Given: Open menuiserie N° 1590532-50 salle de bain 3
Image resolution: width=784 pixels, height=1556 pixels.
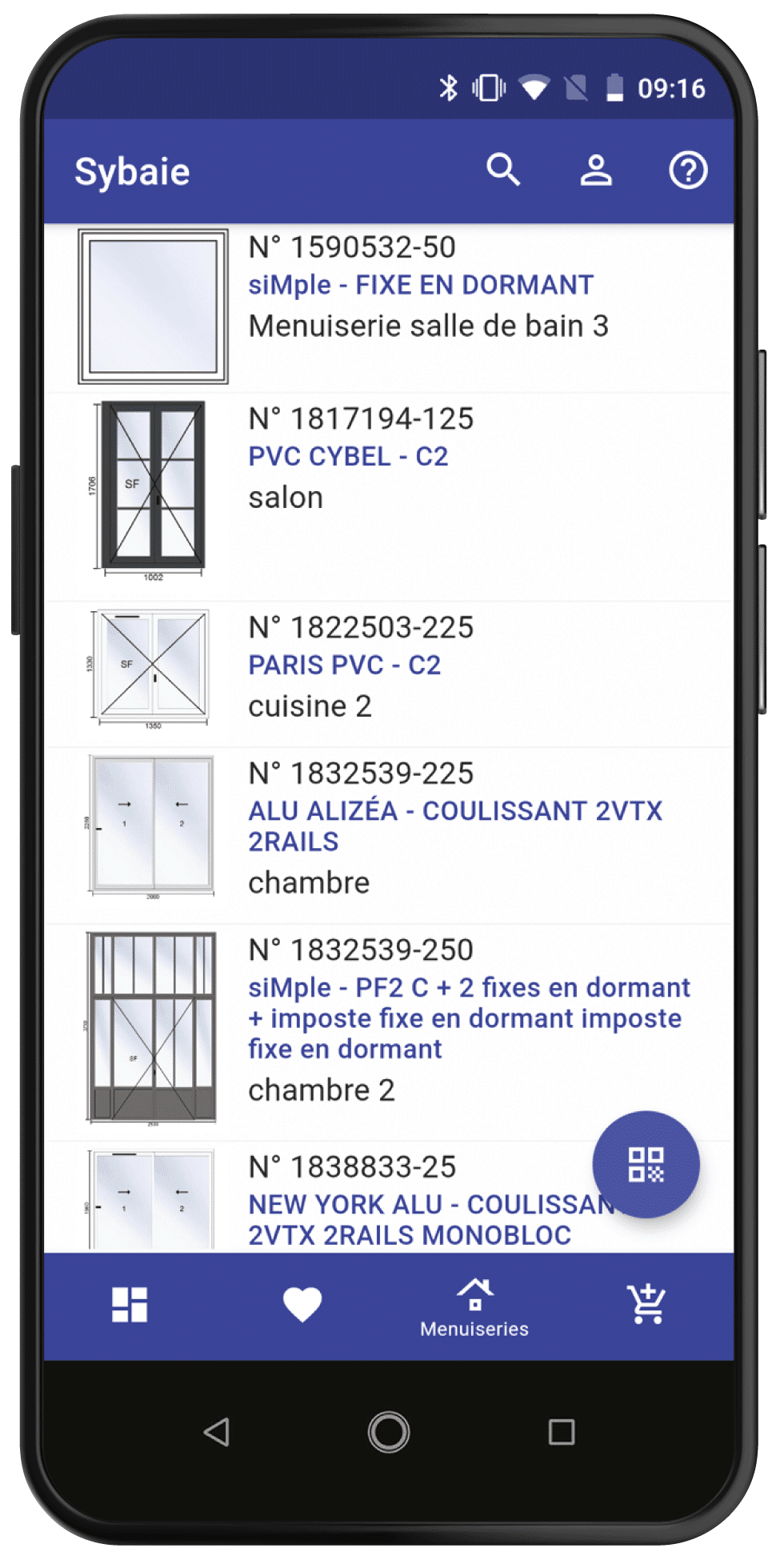Looking at the screenshot, I should 389,308.
